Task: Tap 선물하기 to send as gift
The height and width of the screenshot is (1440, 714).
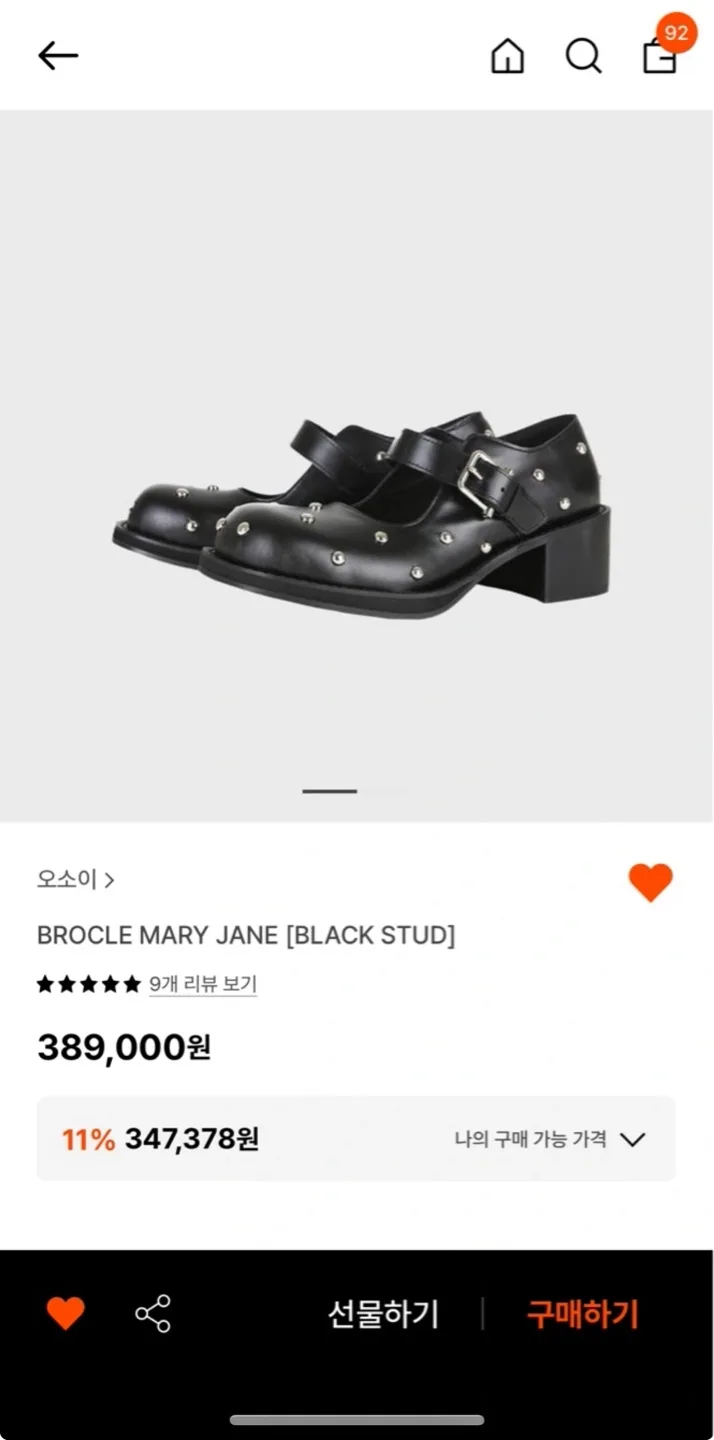Action: pyautogui.click(x=383, y=1314)
